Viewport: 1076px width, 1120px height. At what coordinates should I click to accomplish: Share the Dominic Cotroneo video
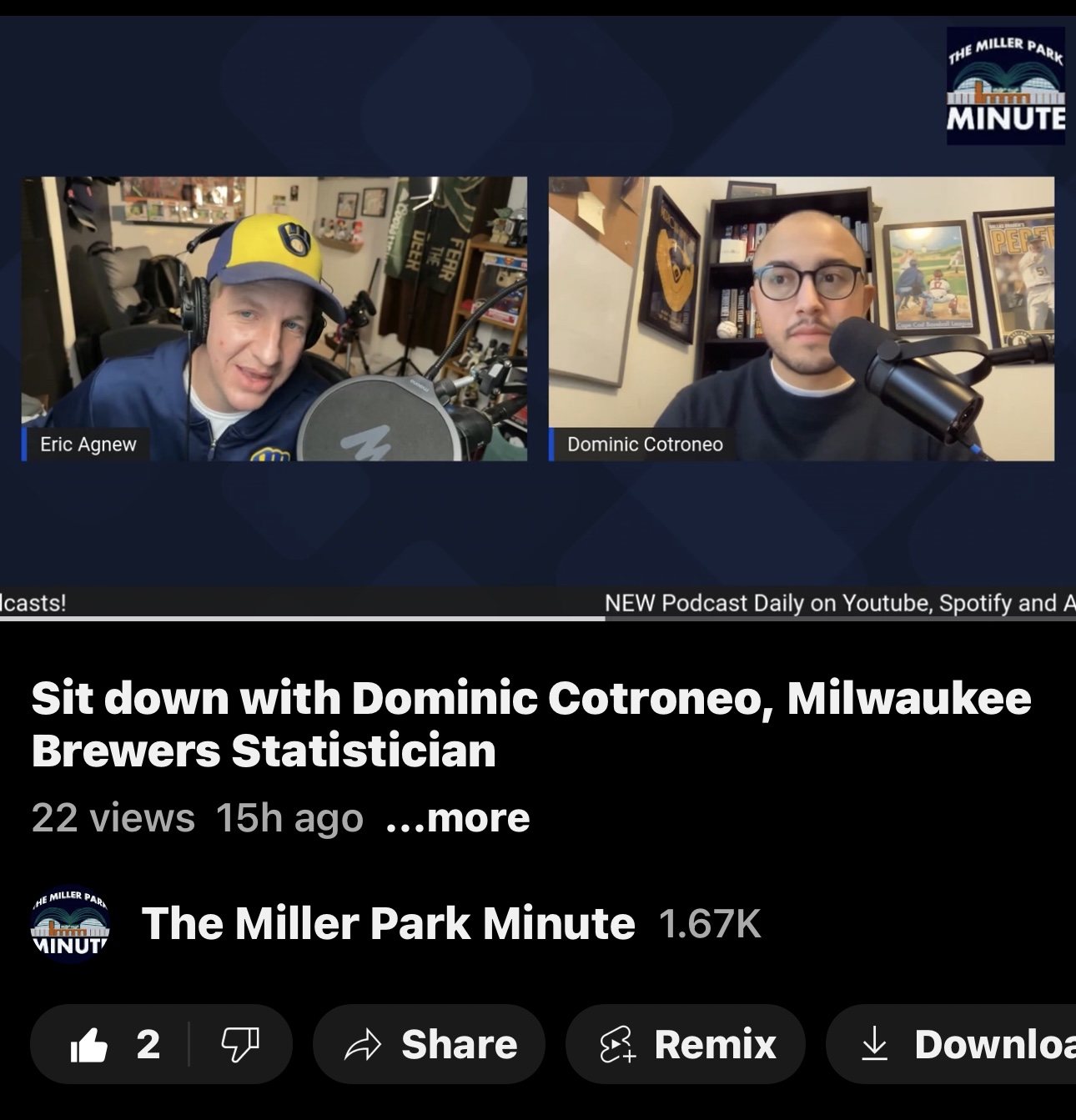(430, 1044)
